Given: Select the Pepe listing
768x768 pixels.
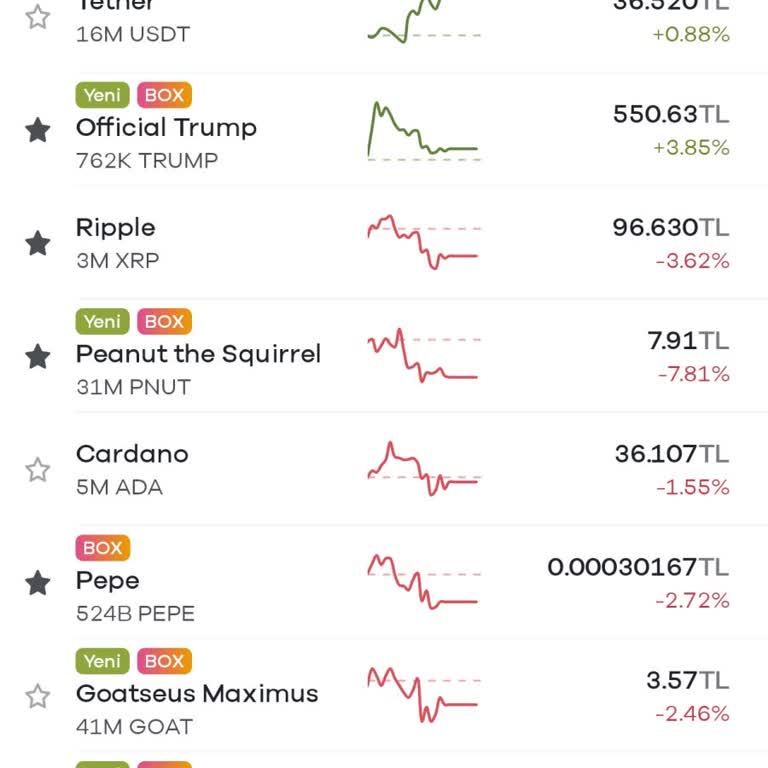Looking at the screenshot, I should pyautogui.click(x=108, y=581).
